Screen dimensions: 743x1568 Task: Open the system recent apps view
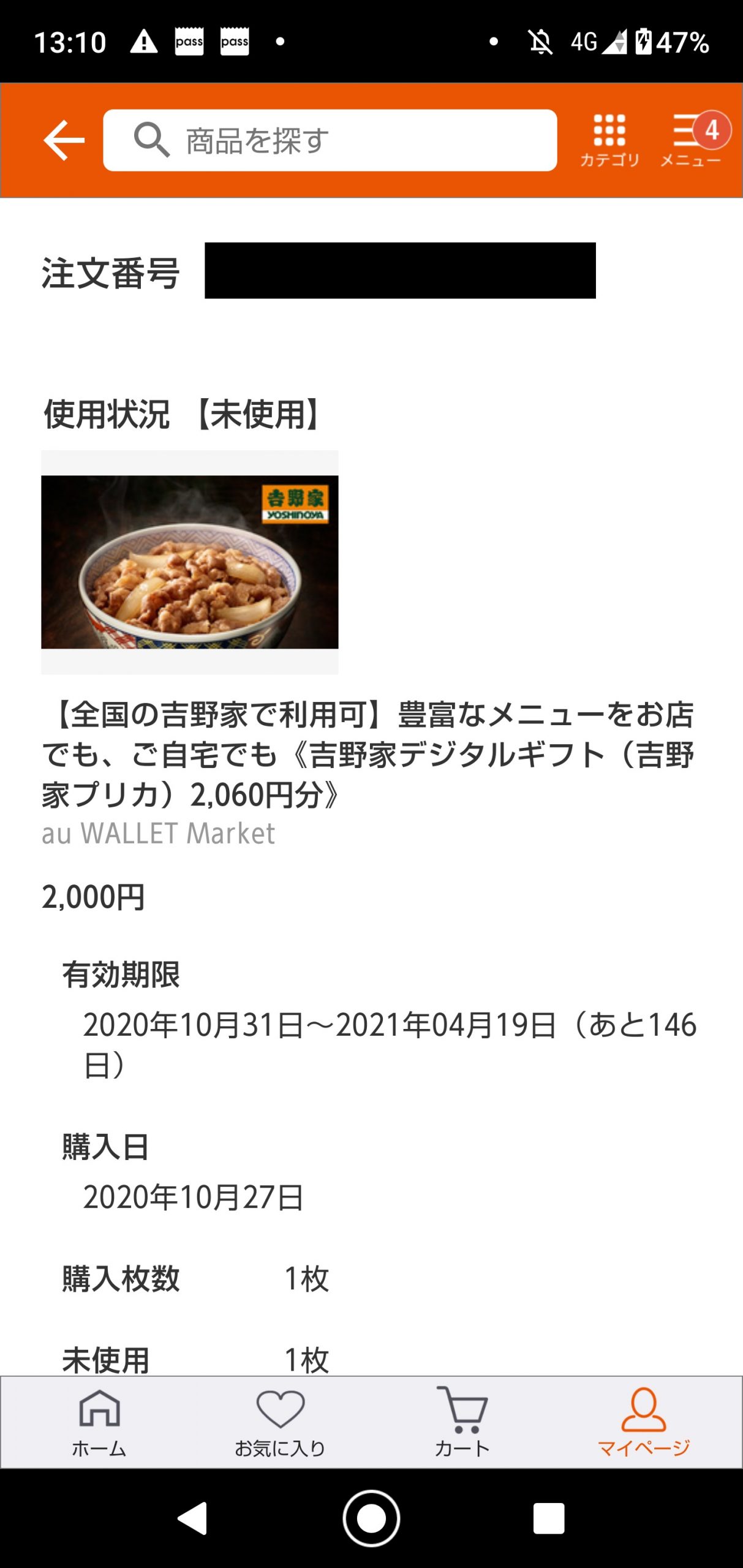(548, 1518)
